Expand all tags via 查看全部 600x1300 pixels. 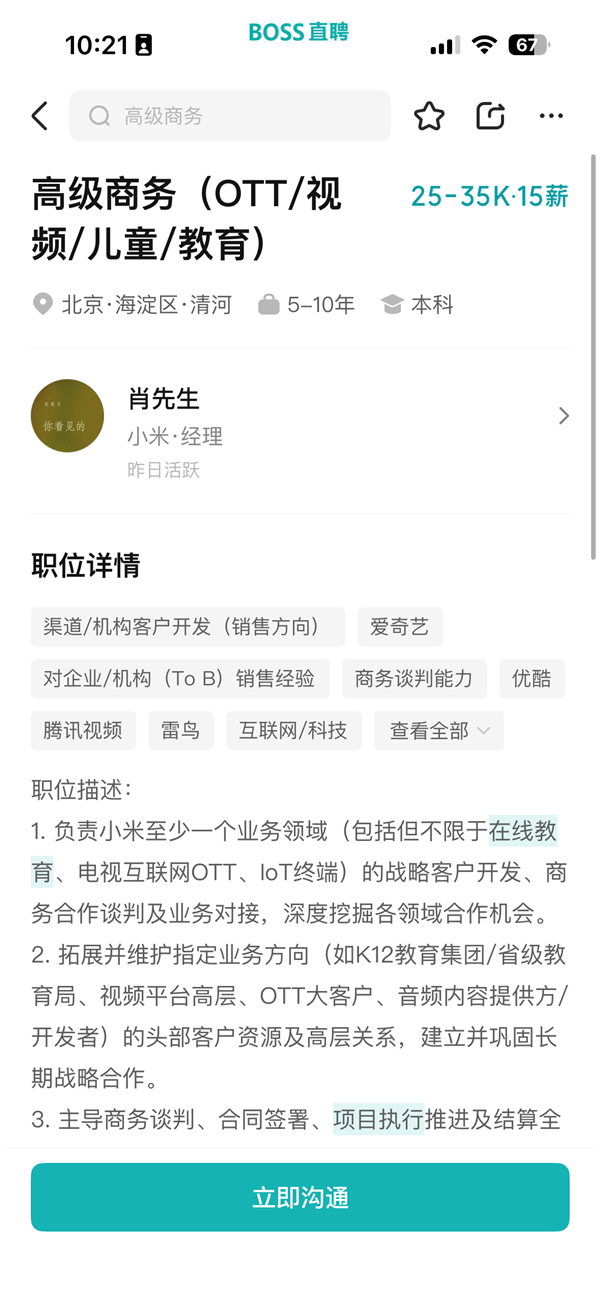coord(439,731)
